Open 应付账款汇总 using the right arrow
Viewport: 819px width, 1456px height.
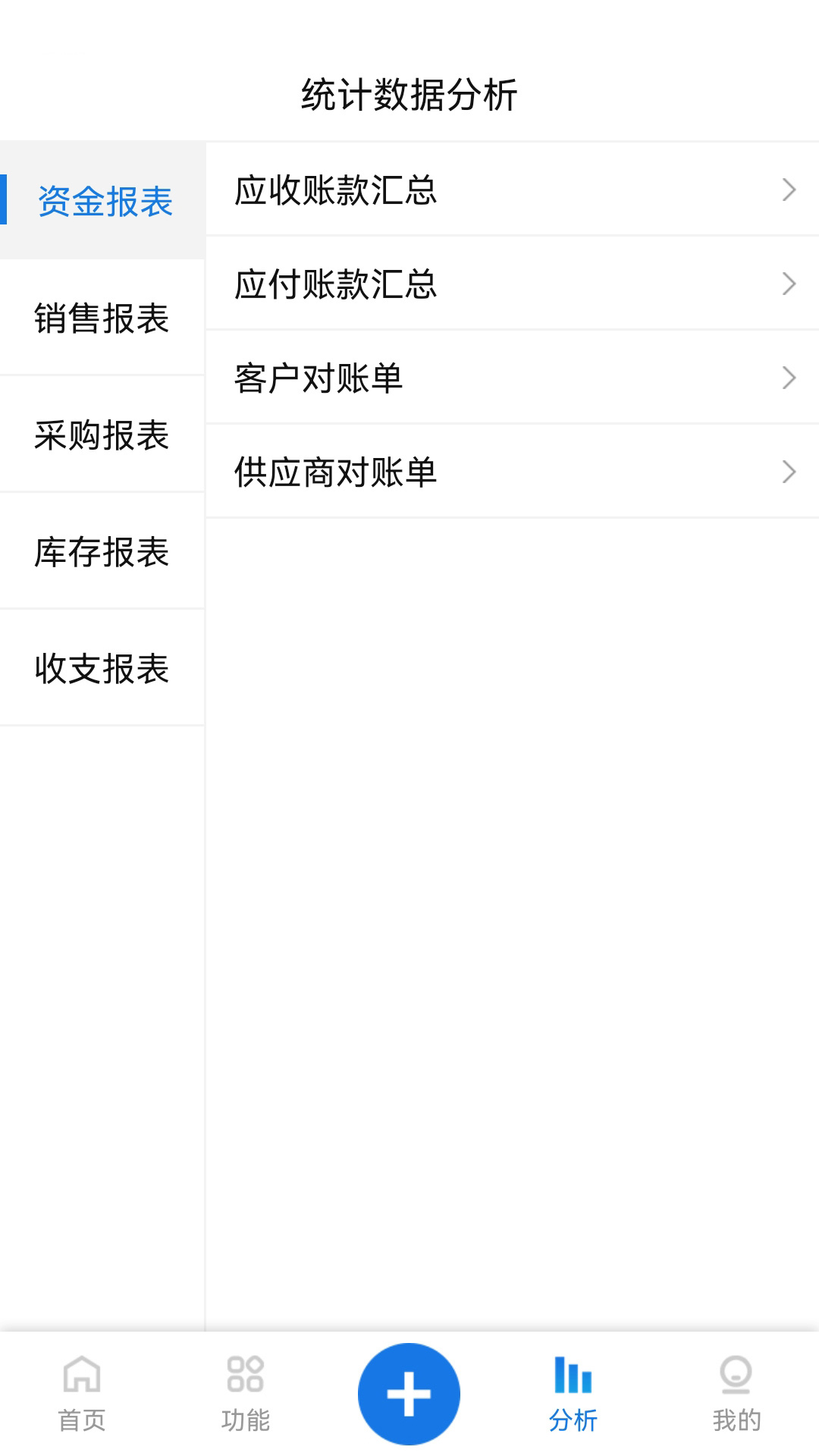coord(789,284)
